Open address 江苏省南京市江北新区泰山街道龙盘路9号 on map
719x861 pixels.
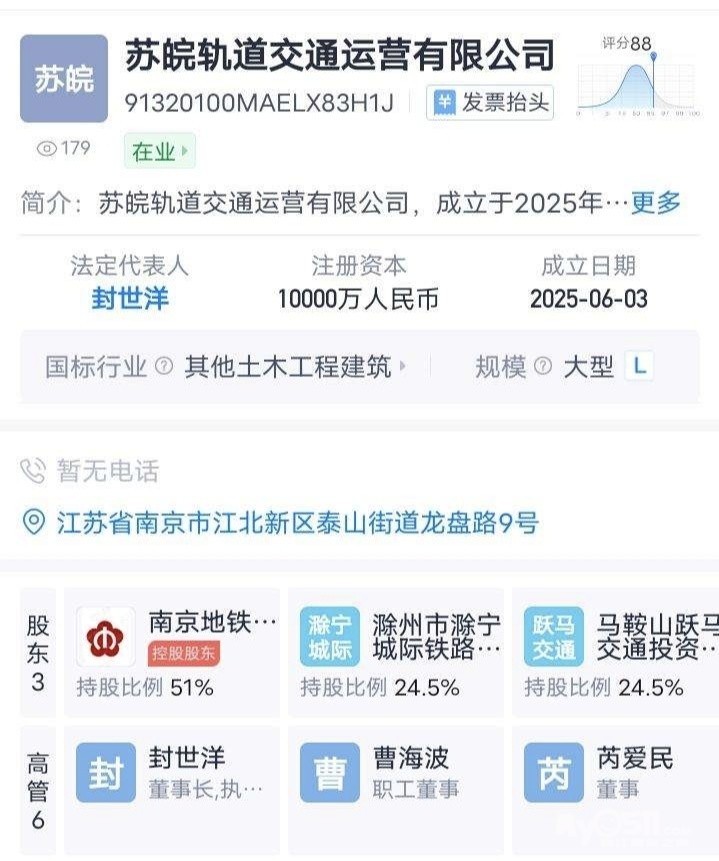(x=297, y=522)
